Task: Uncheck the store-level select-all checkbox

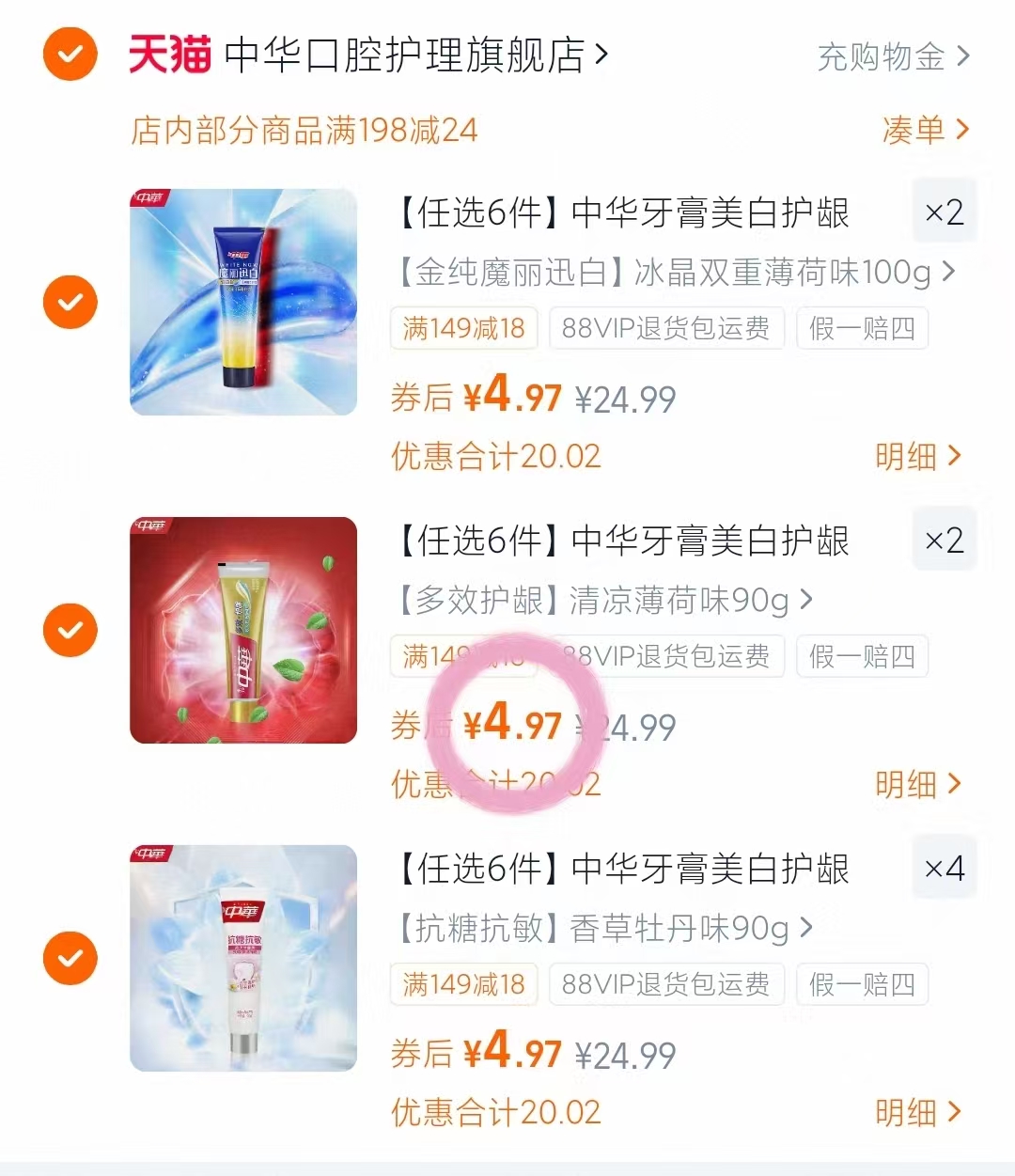Action: click(70, 54)
